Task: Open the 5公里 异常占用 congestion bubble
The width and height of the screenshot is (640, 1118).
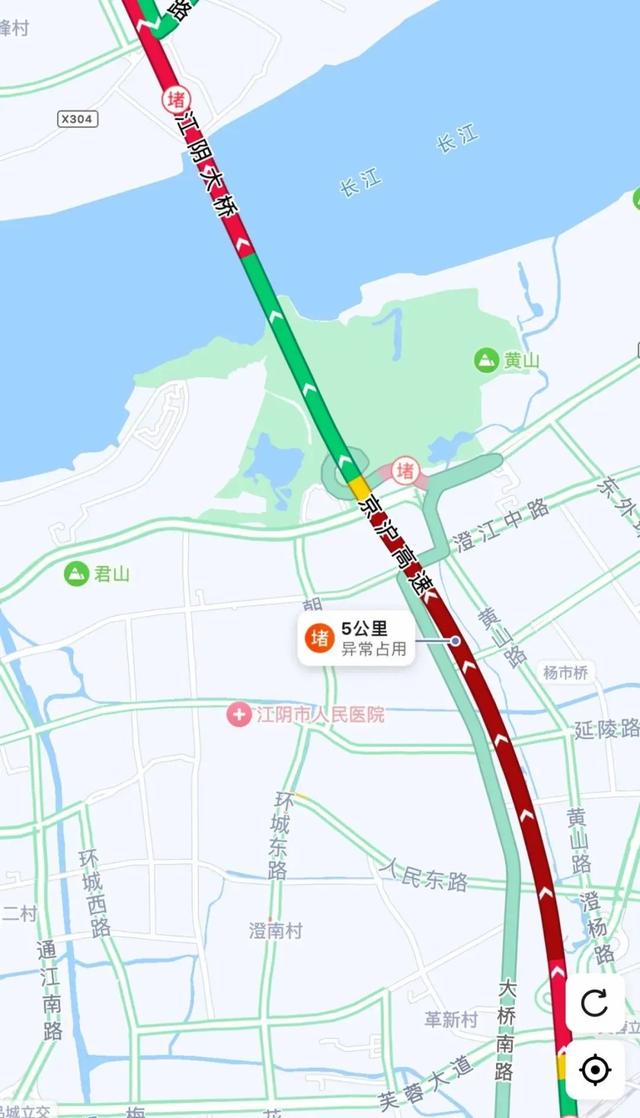Action: [x=356, y=639]
